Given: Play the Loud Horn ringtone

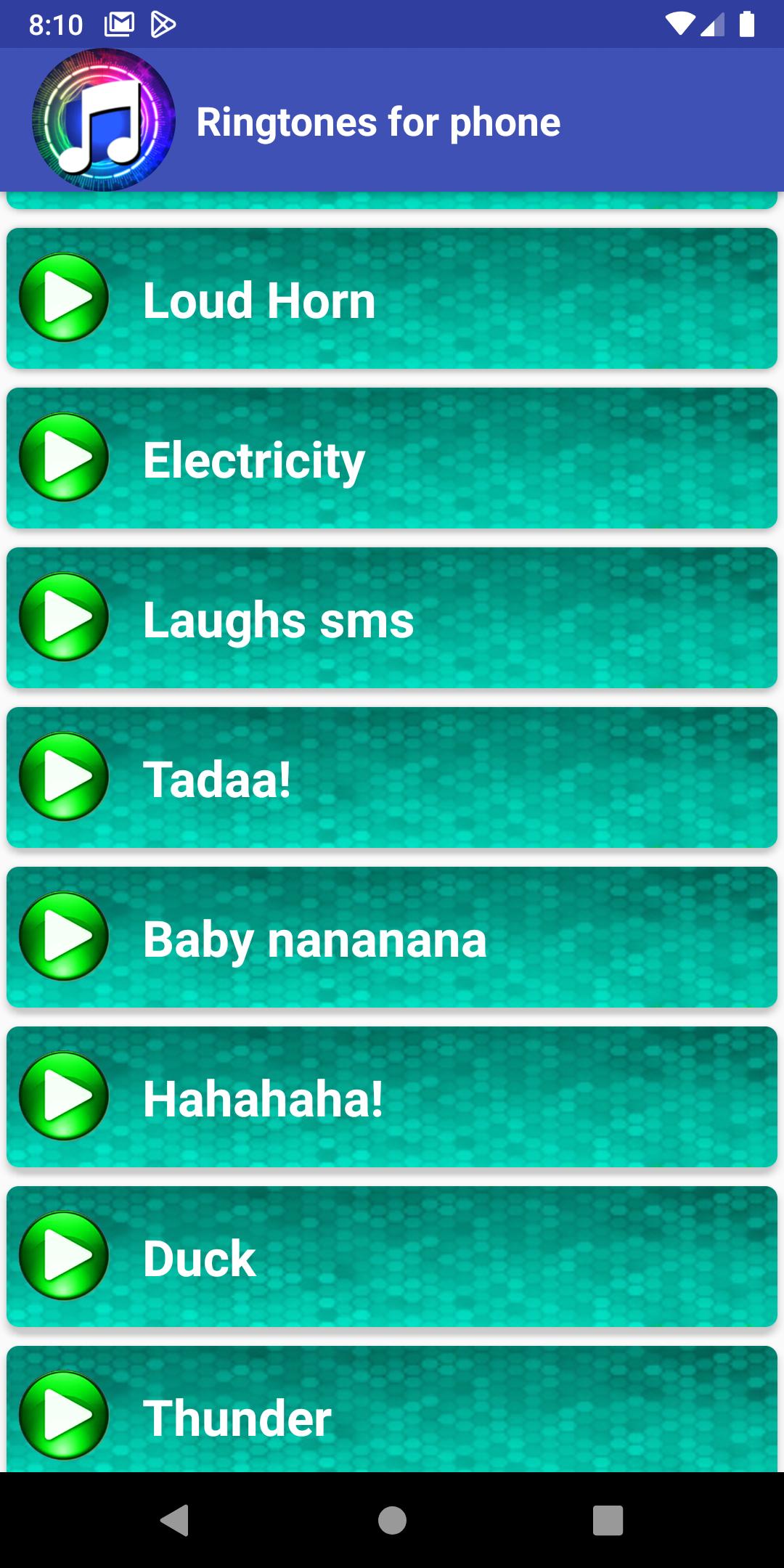Looking at the screenshot, I should coord(64,298).
